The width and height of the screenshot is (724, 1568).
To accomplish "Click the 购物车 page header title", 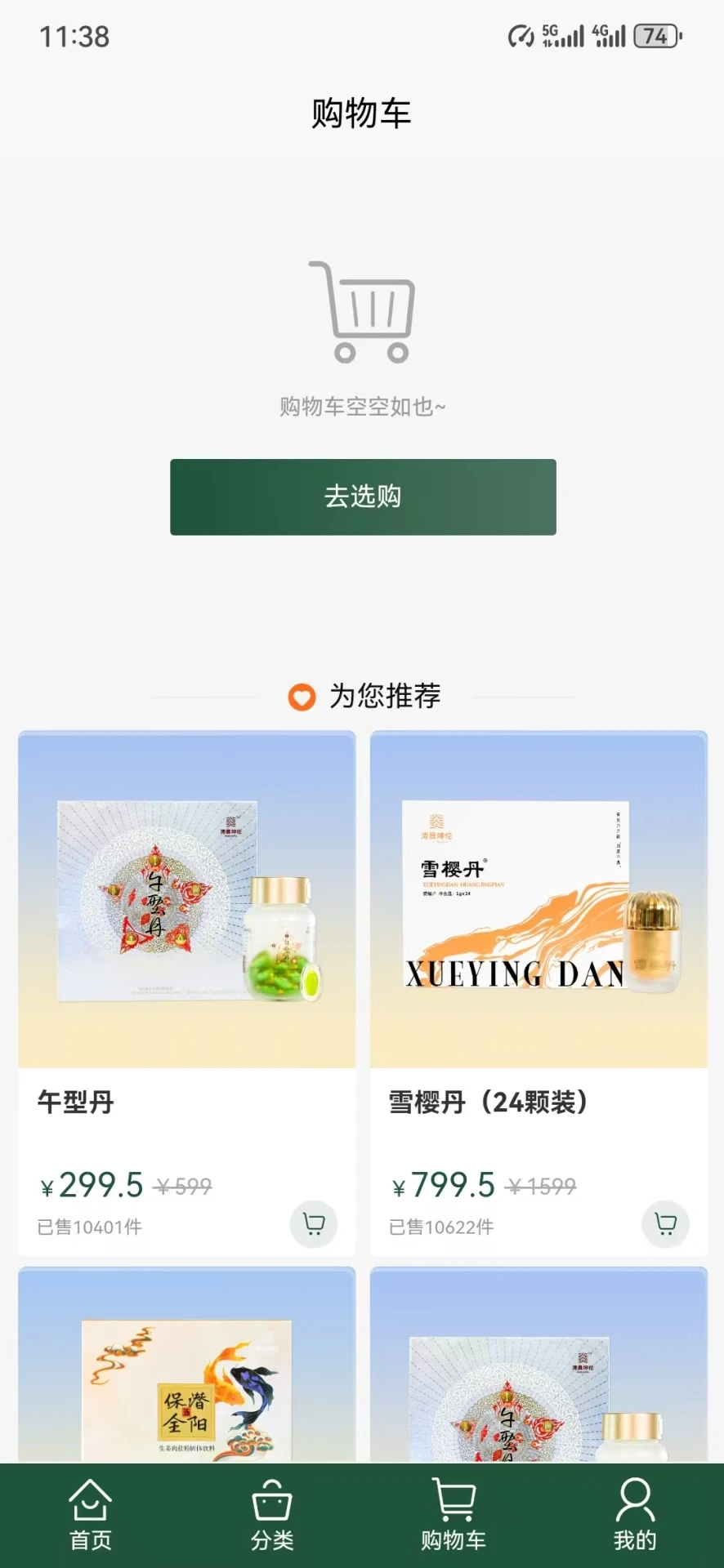I will click(362, 113).
